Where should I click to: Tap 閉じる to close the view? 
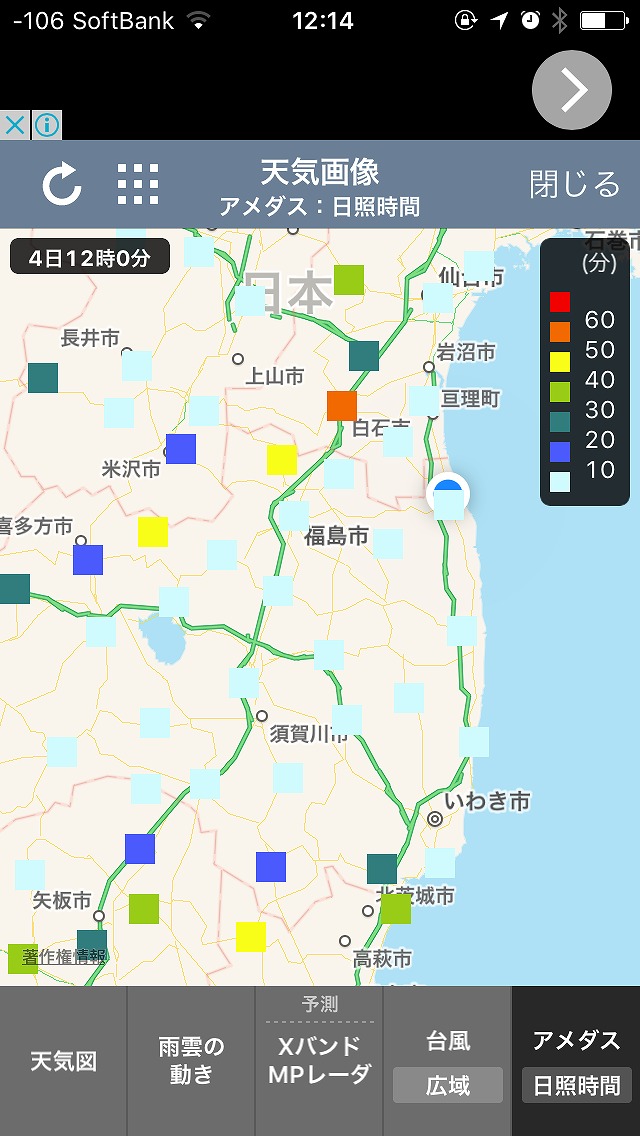coord(574,184)
